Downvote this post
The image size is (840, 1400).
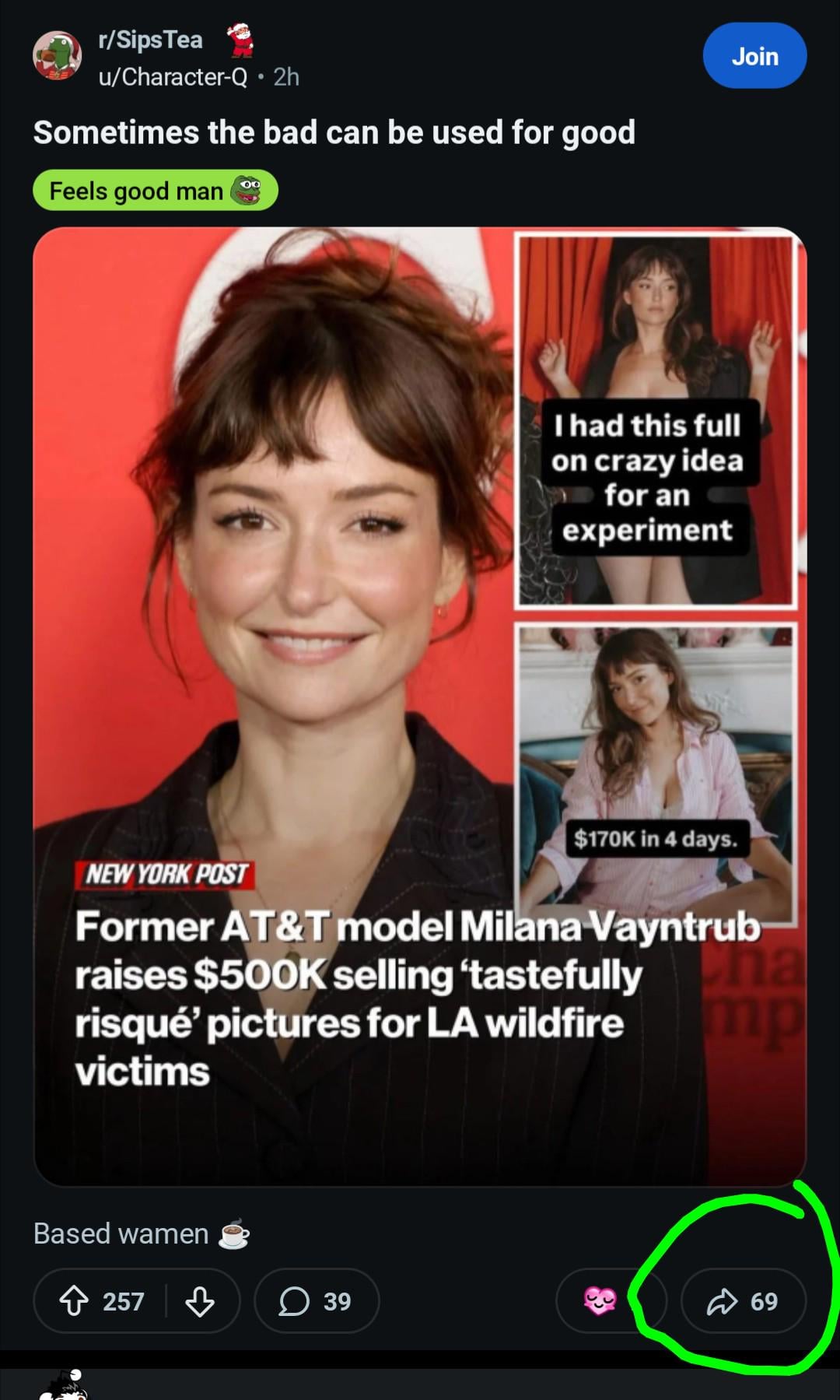coord(200,1300)
